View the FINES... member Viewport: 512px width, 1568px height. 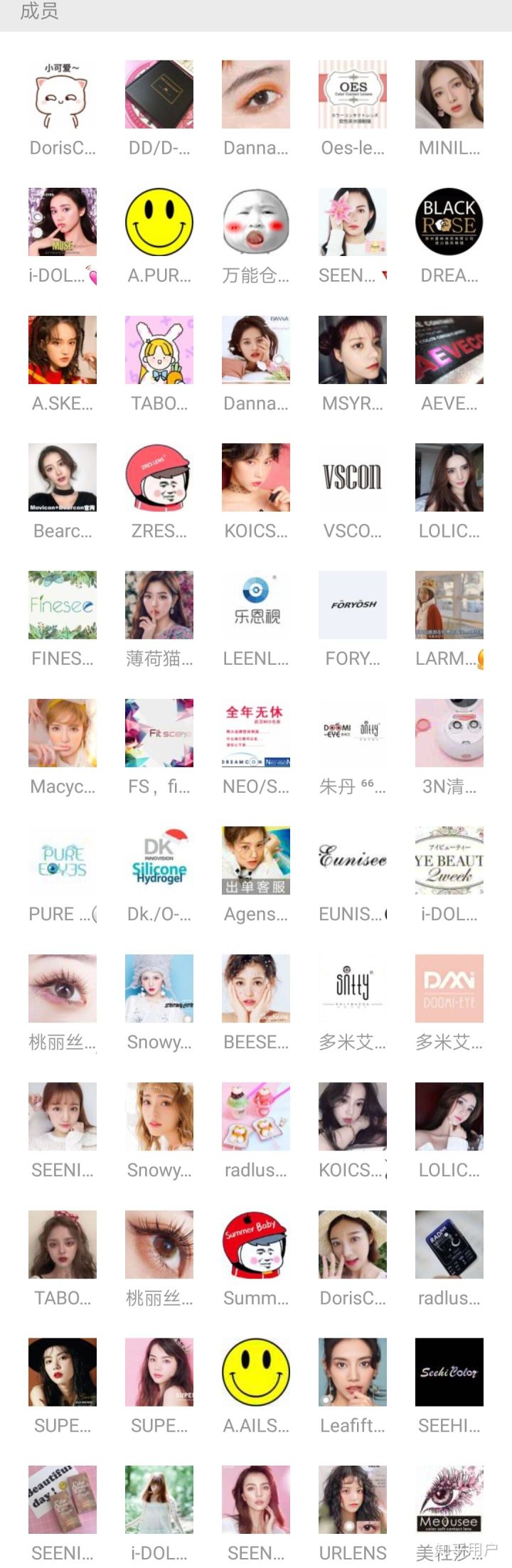coord(63,605)
